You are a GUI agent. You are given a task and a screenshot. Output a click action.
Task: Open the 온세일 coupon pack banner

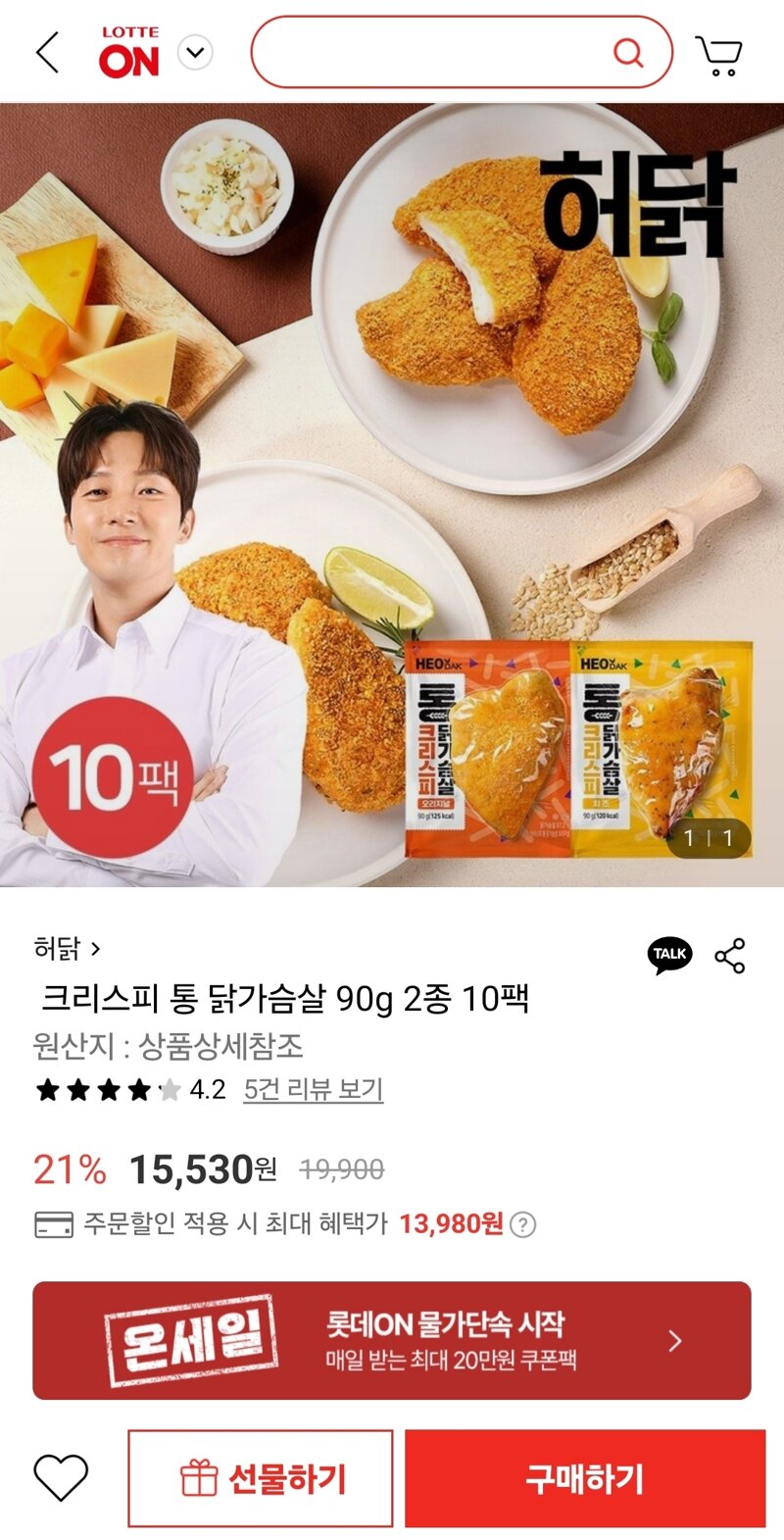click(x=392, y=1340)
